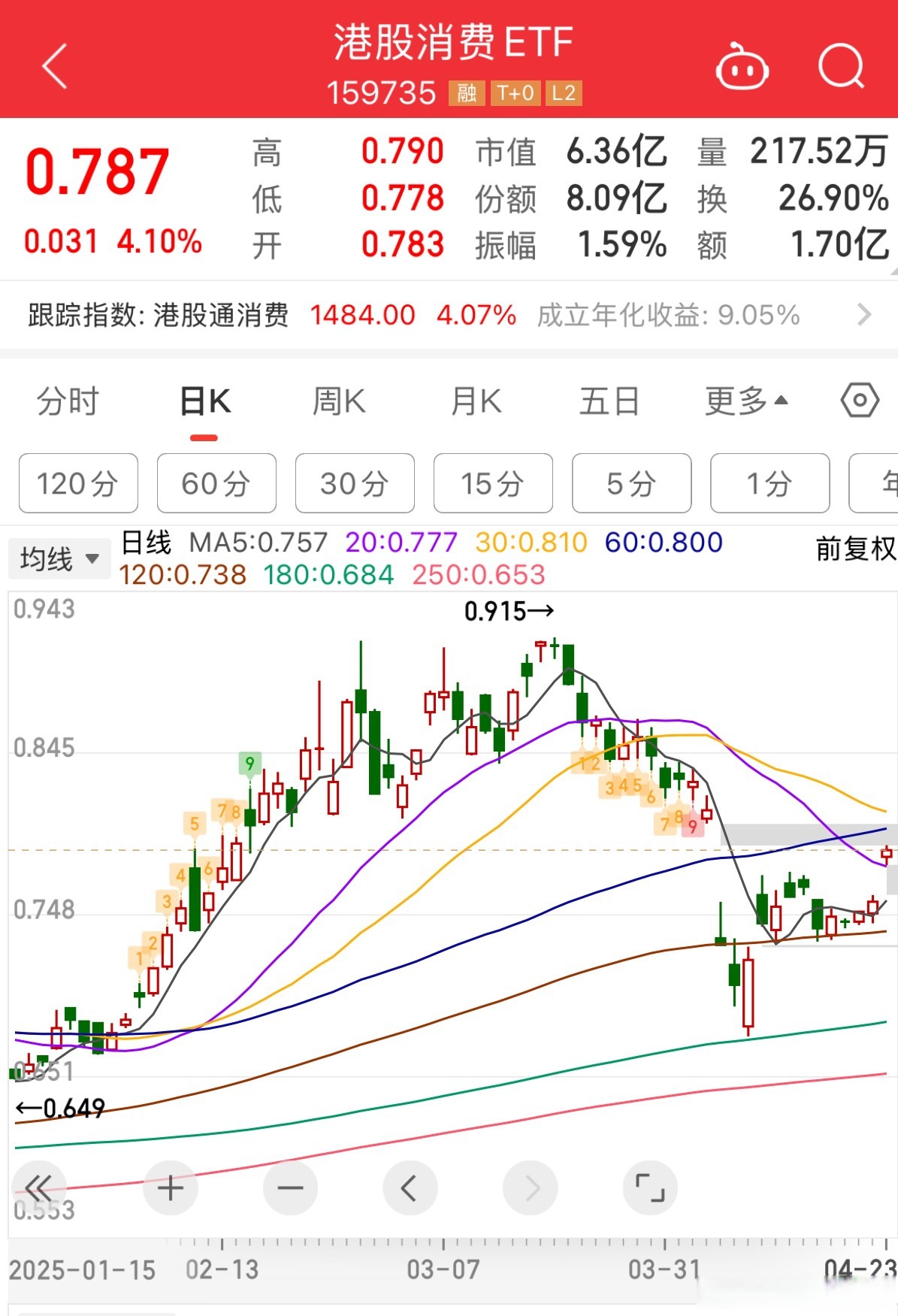Open the search function
This screenshot has height=1316, width=898.
click(x=842, y=66)
